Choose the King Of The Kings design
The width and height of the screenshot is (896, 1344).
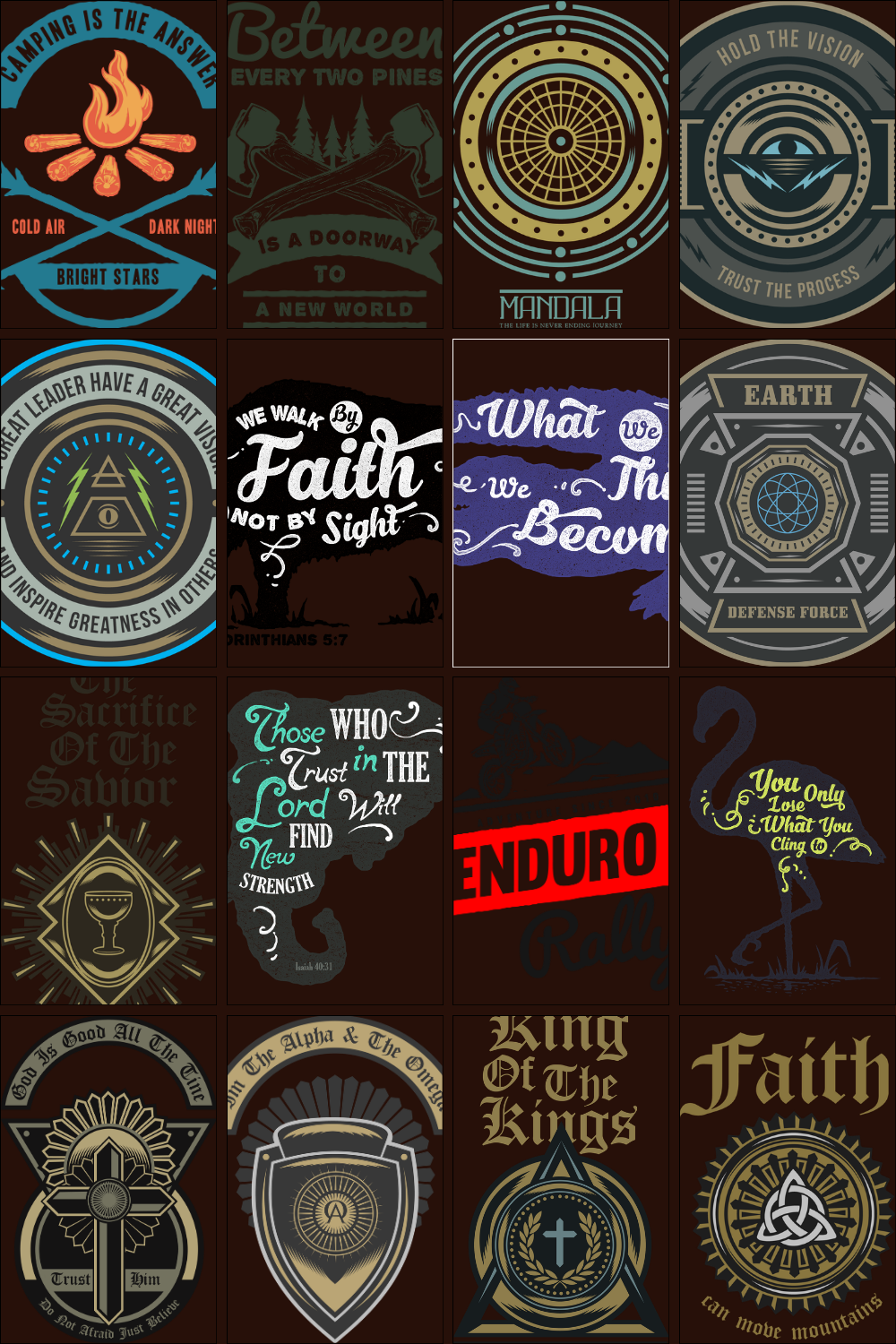(x=561, y=1179)
